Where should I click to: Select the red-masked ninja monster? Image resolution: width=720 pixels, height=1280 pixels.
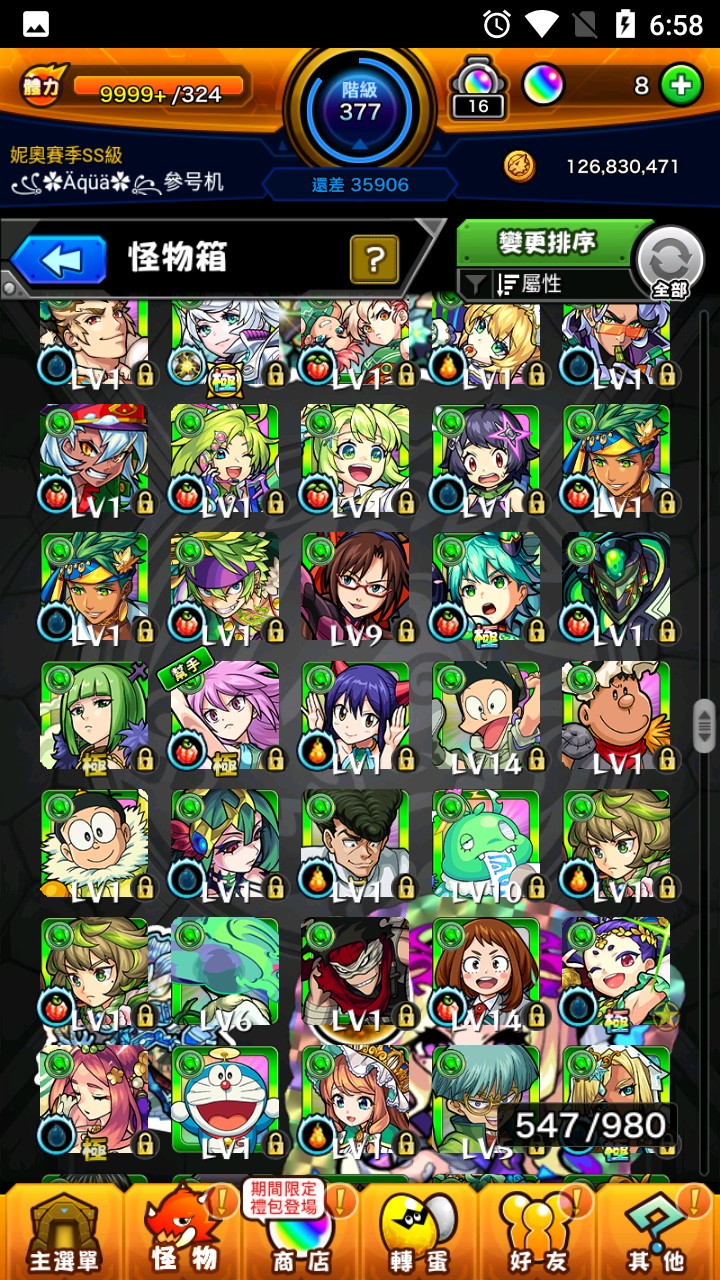355,972
